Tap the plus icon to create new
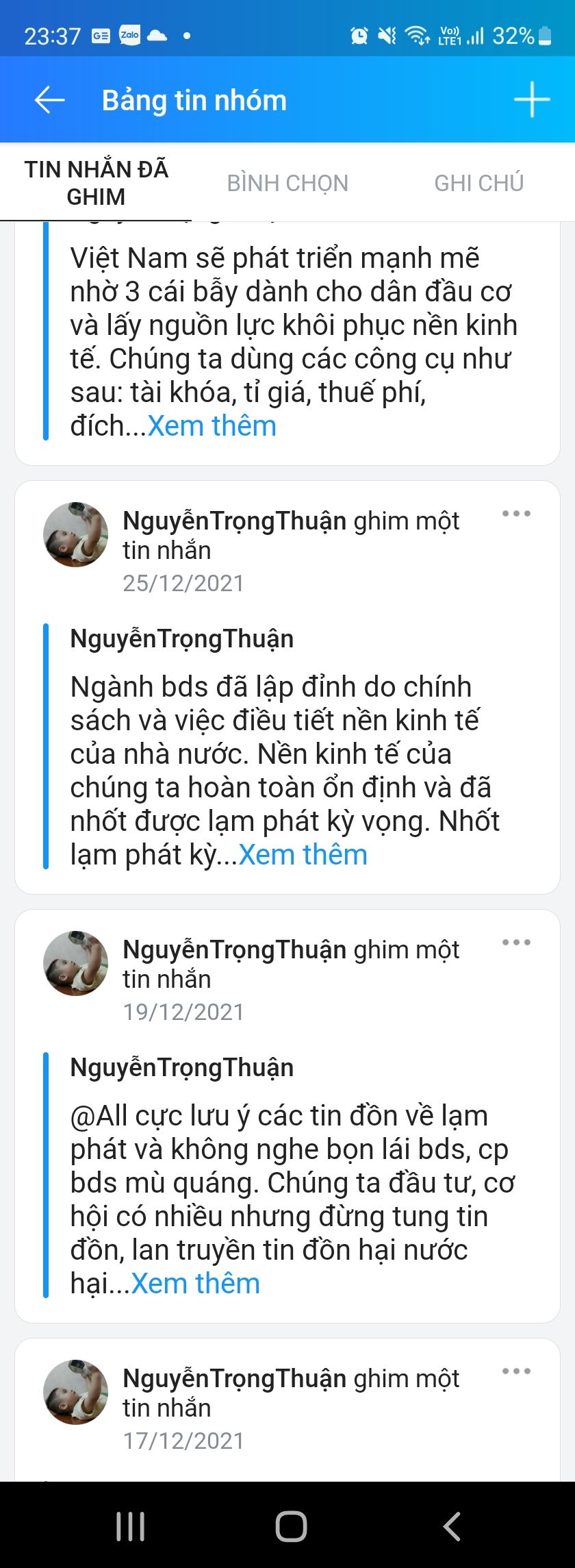575x1568 pixels. (x=532, y=100)
